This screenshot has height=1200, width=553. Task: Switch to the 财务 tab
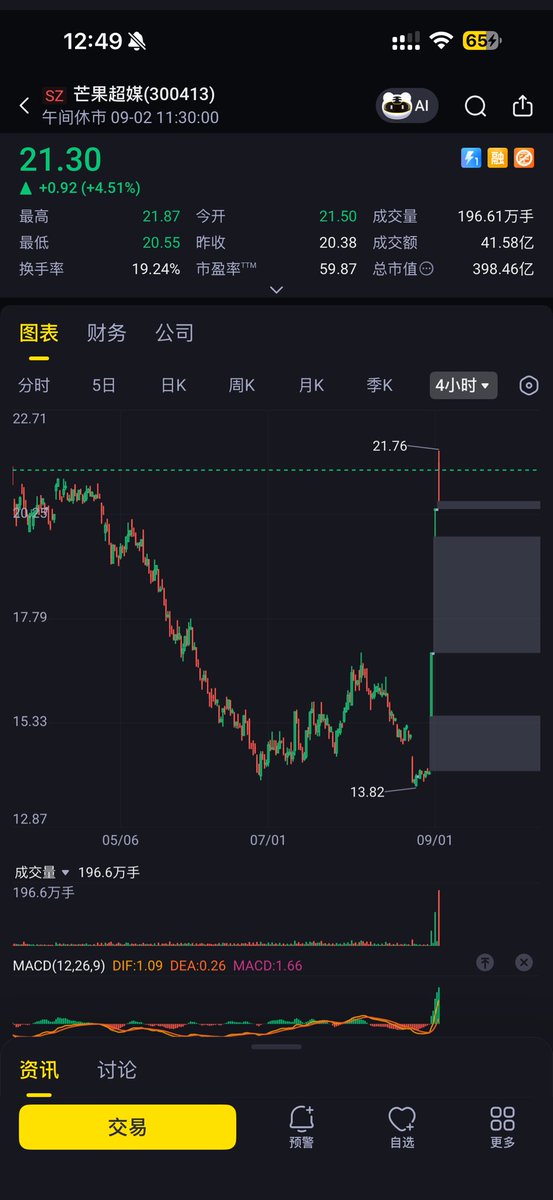[x=107, y=333]
